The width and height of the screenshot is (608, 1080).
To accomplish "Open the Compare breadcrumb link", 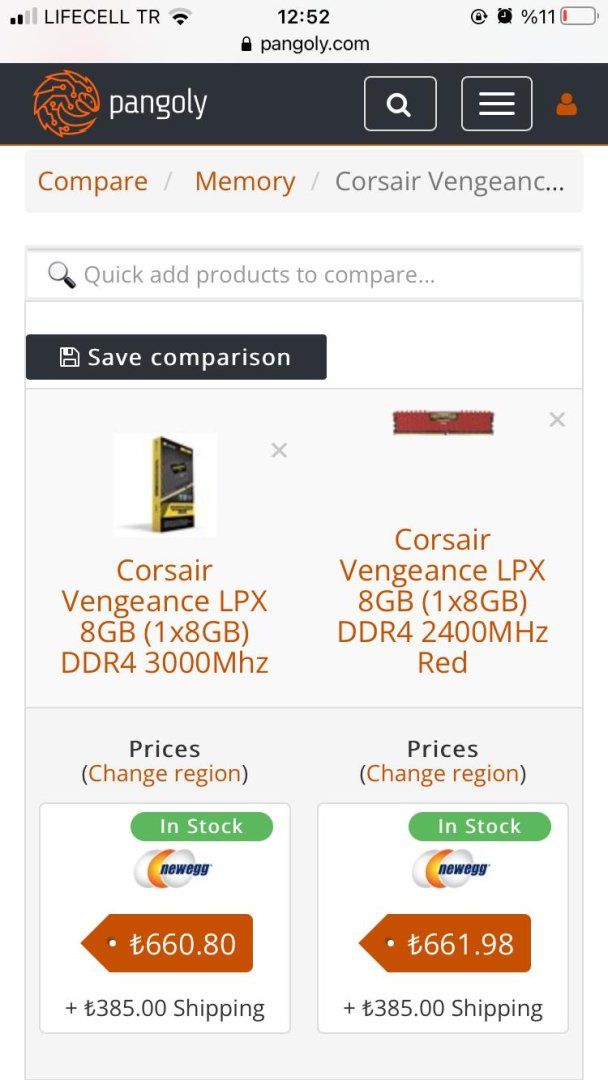I will (x=92, y=182).
